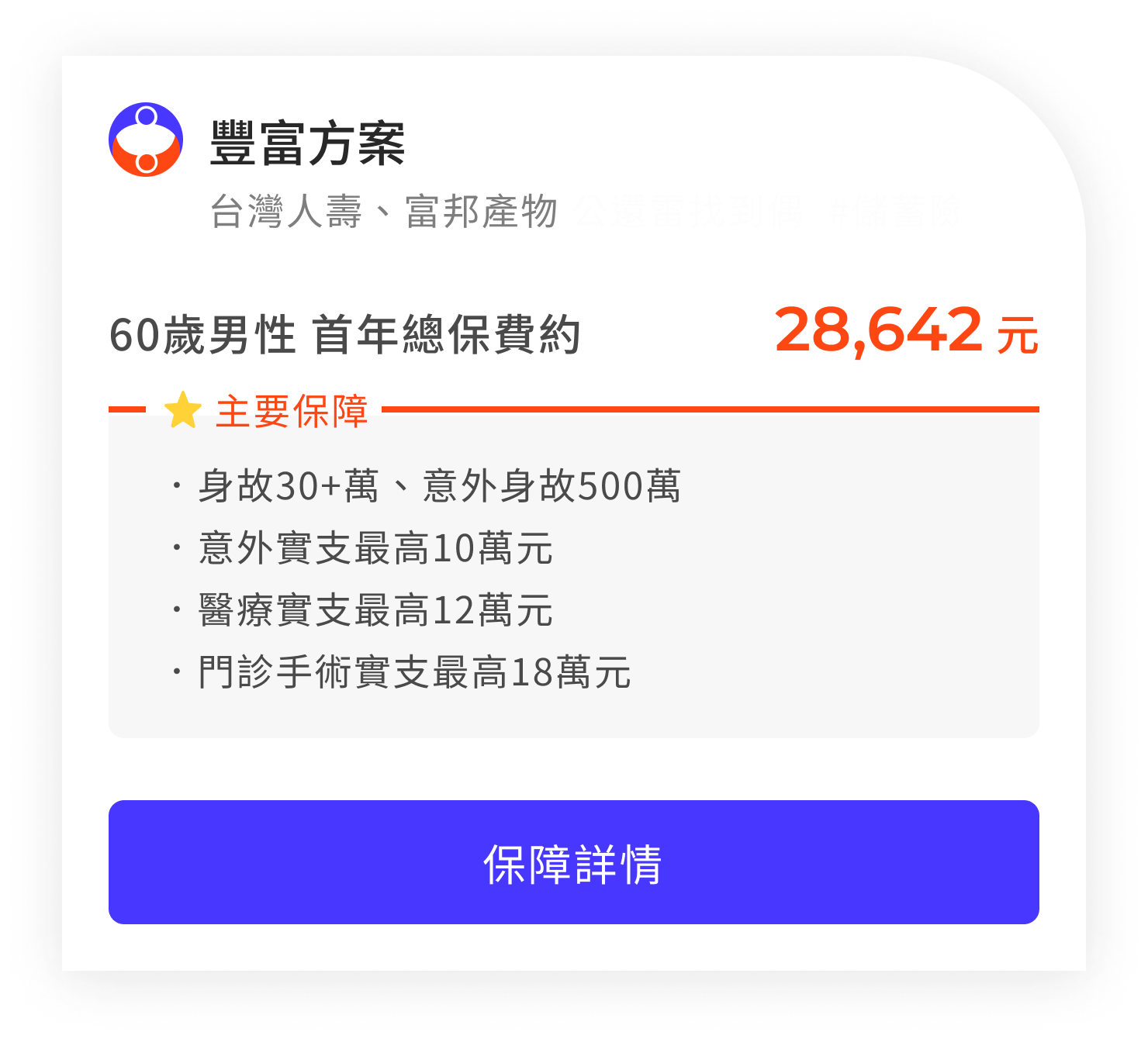Open 保障詳情 for the 豐富方案 plan
Screen dimensions: 1148x1039
[573, 862]
